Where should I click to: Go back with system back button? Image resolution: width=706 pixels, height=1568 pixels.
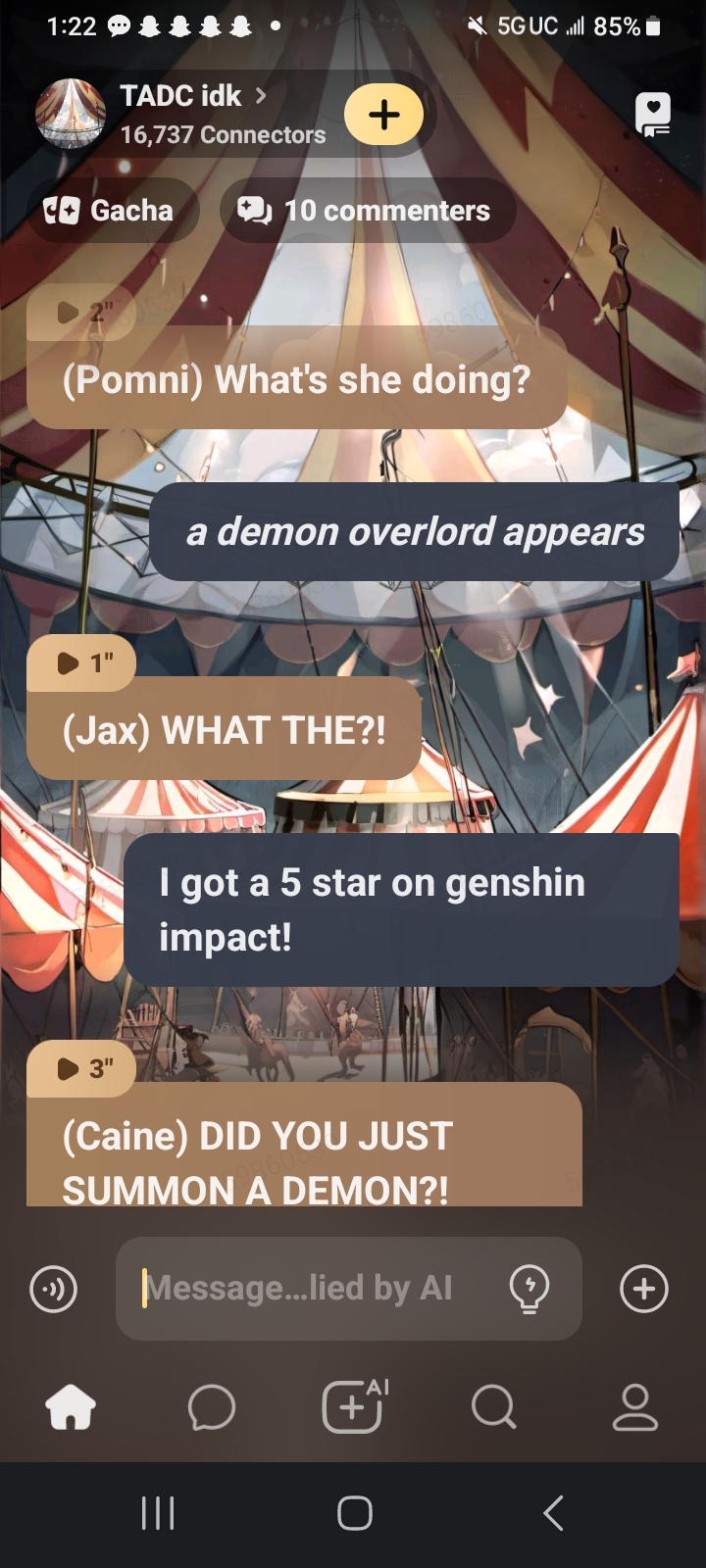coord(554,1513)
